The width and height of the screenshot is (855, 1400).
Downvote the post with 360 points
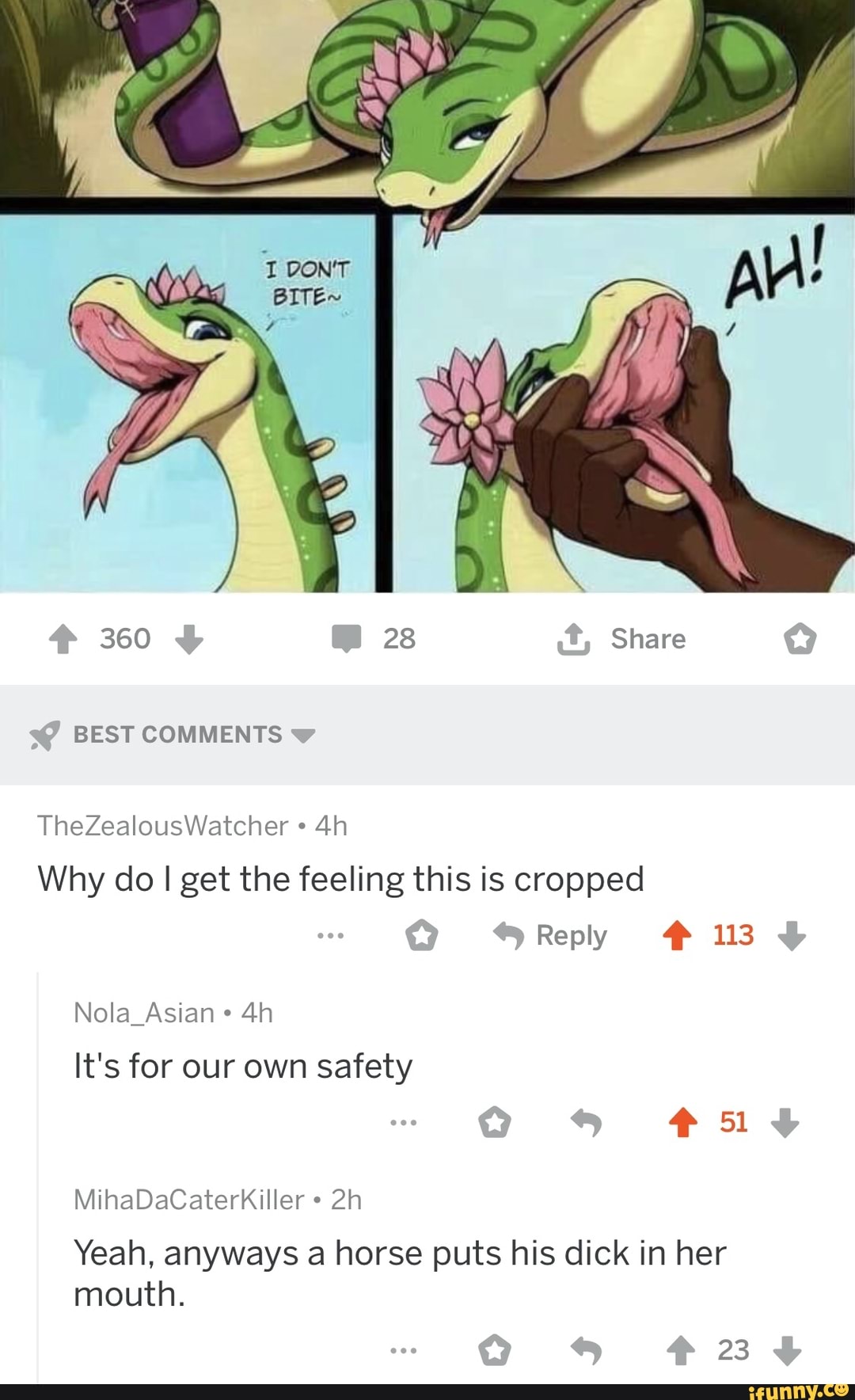point(188,639)
